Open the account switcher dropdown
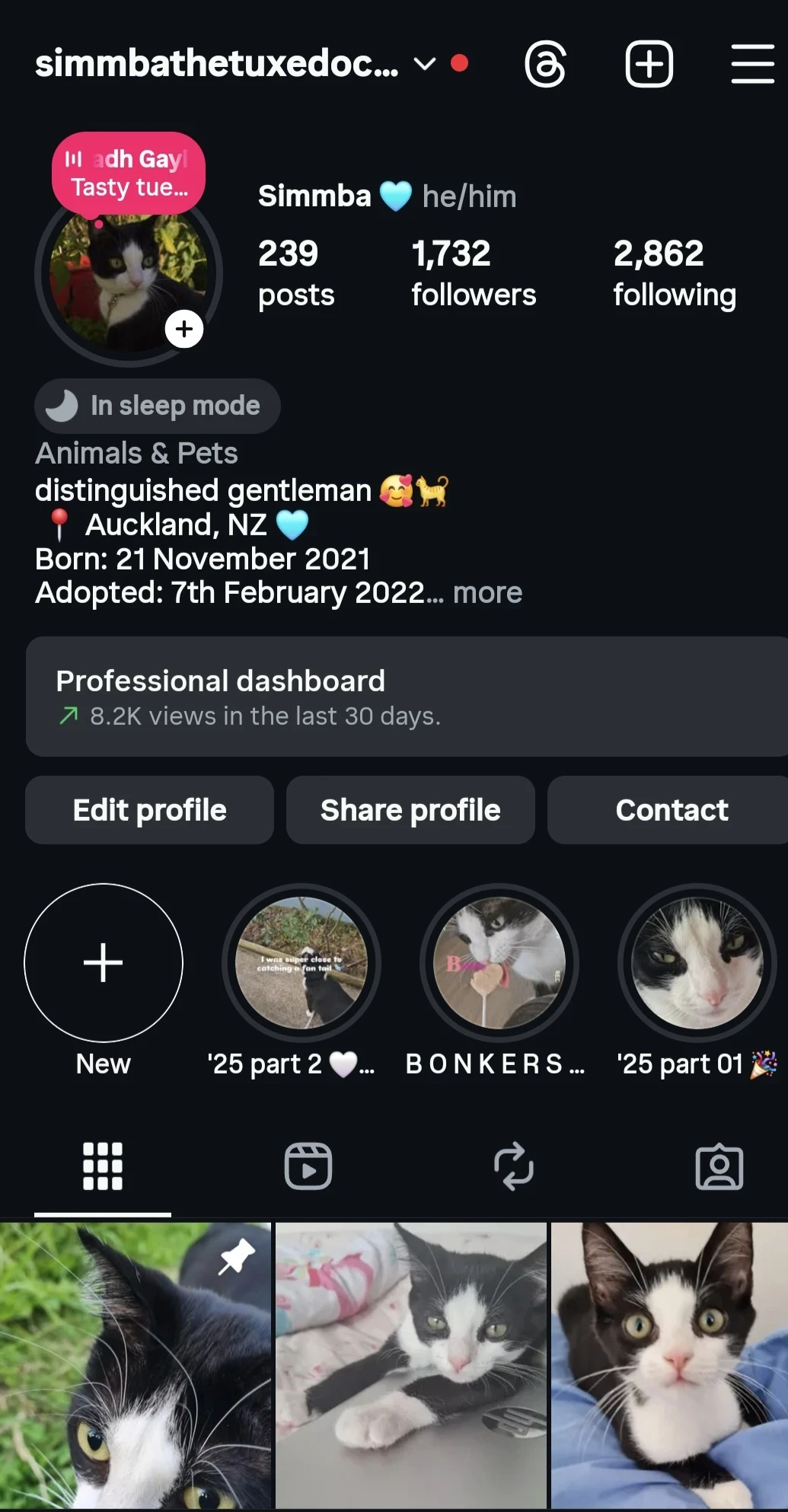Viewport: 788px width, 1512px height. [x=424, y=64]
